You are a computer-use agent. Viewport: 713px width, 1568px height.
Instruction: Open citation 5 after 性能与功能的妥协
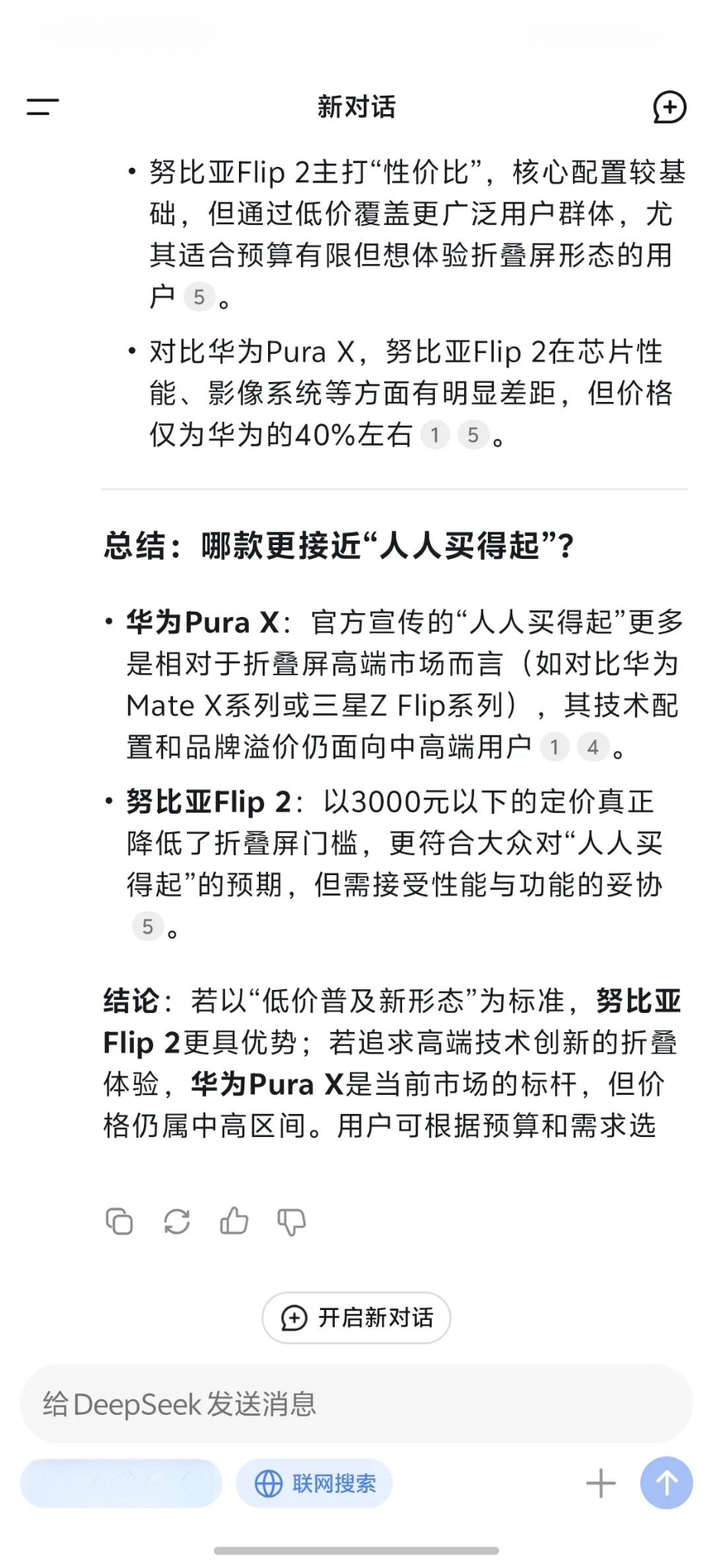point(148,927)
